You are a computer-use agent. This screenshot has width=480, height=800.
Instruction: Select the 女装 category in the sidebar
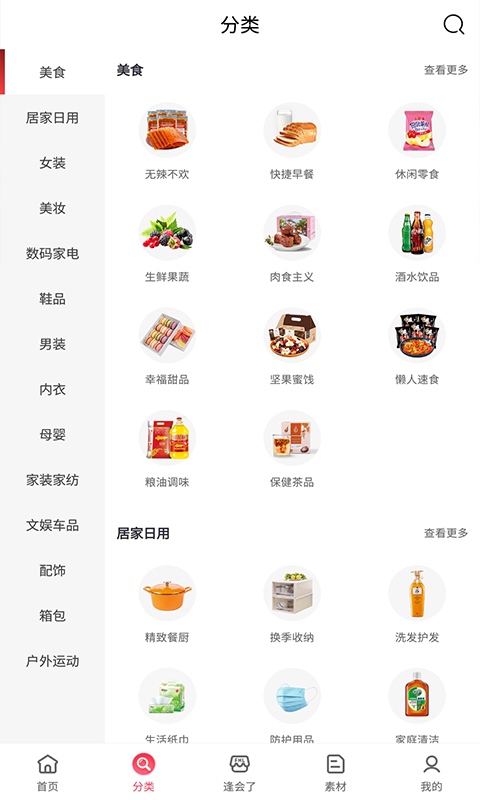click(53, 163)
